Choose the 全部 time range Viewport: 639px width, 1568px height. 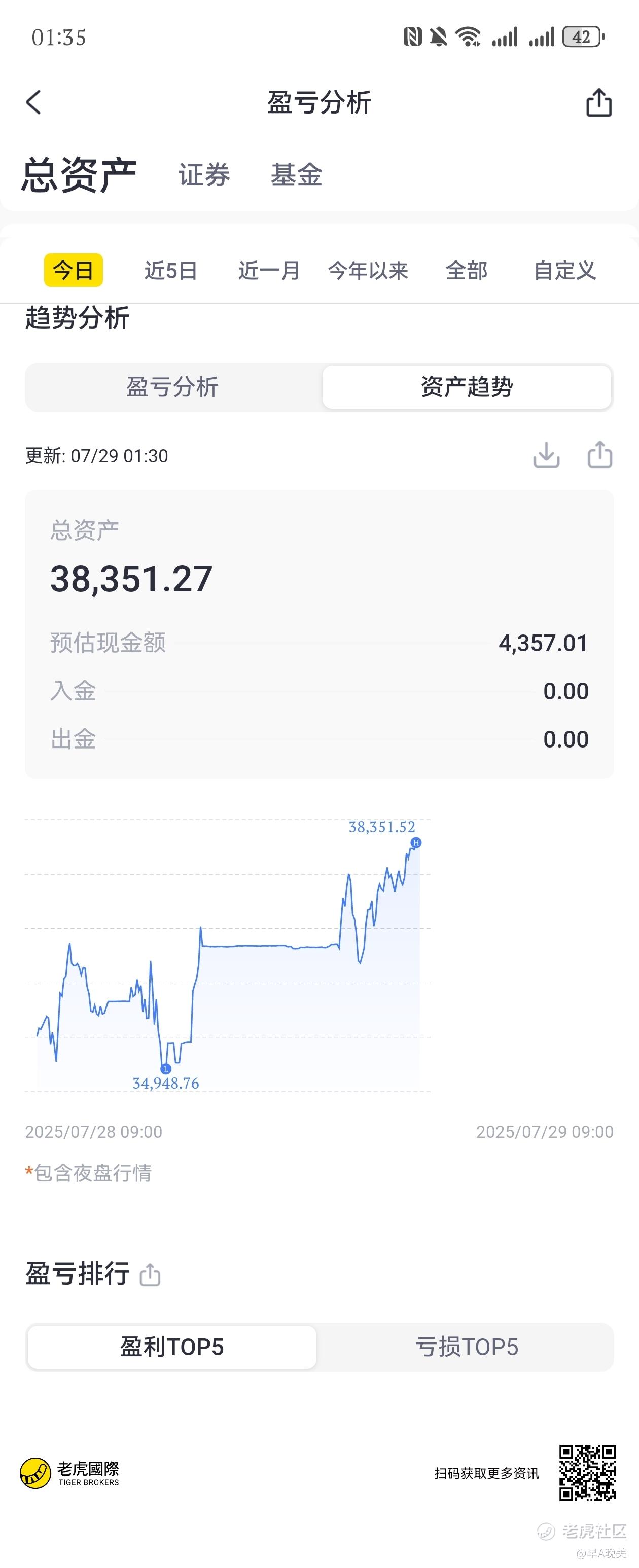pos(467,270)
